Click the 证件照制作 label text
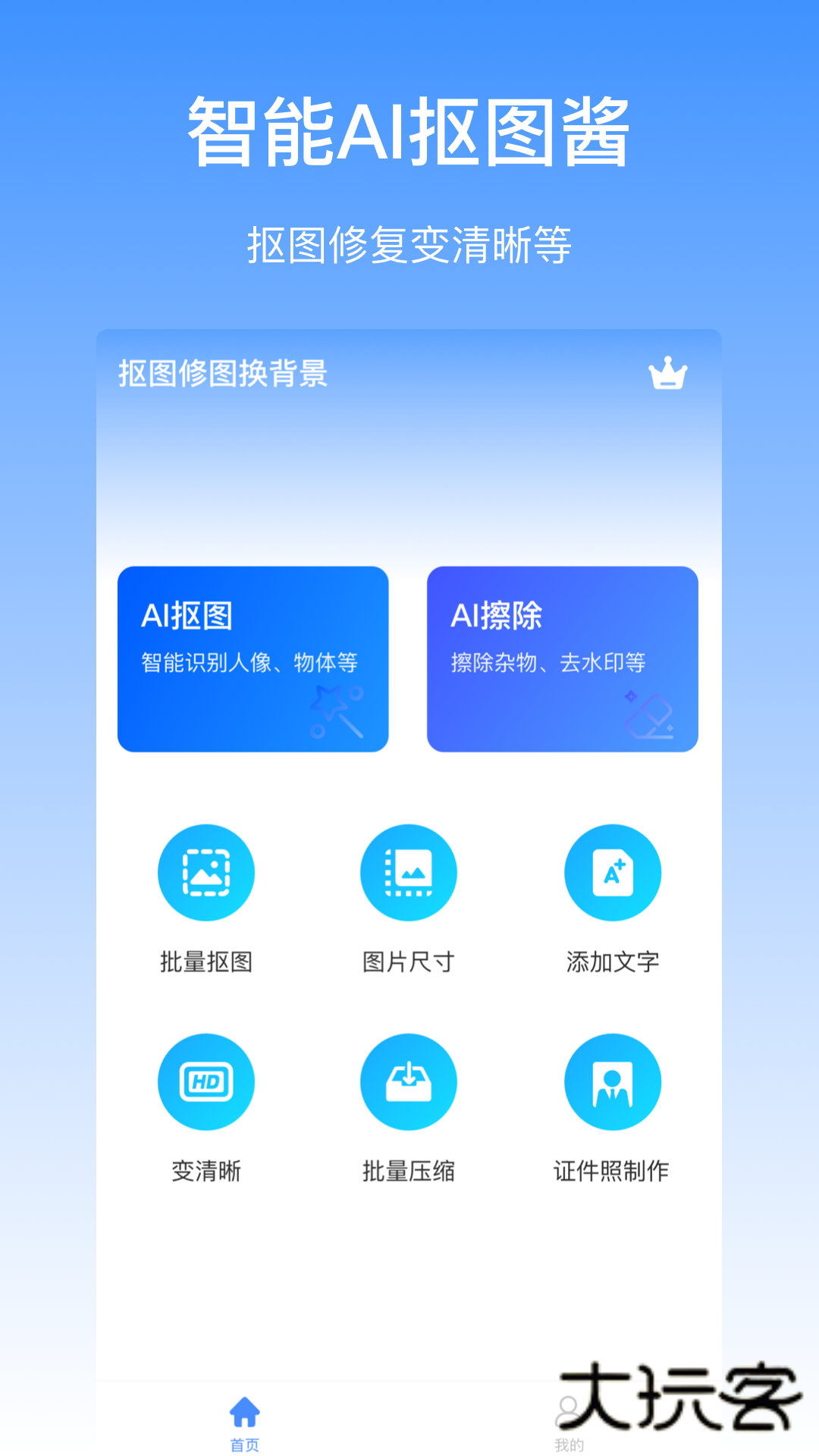Screen dimensions: 819x1456 click(x=613, y=1171)
